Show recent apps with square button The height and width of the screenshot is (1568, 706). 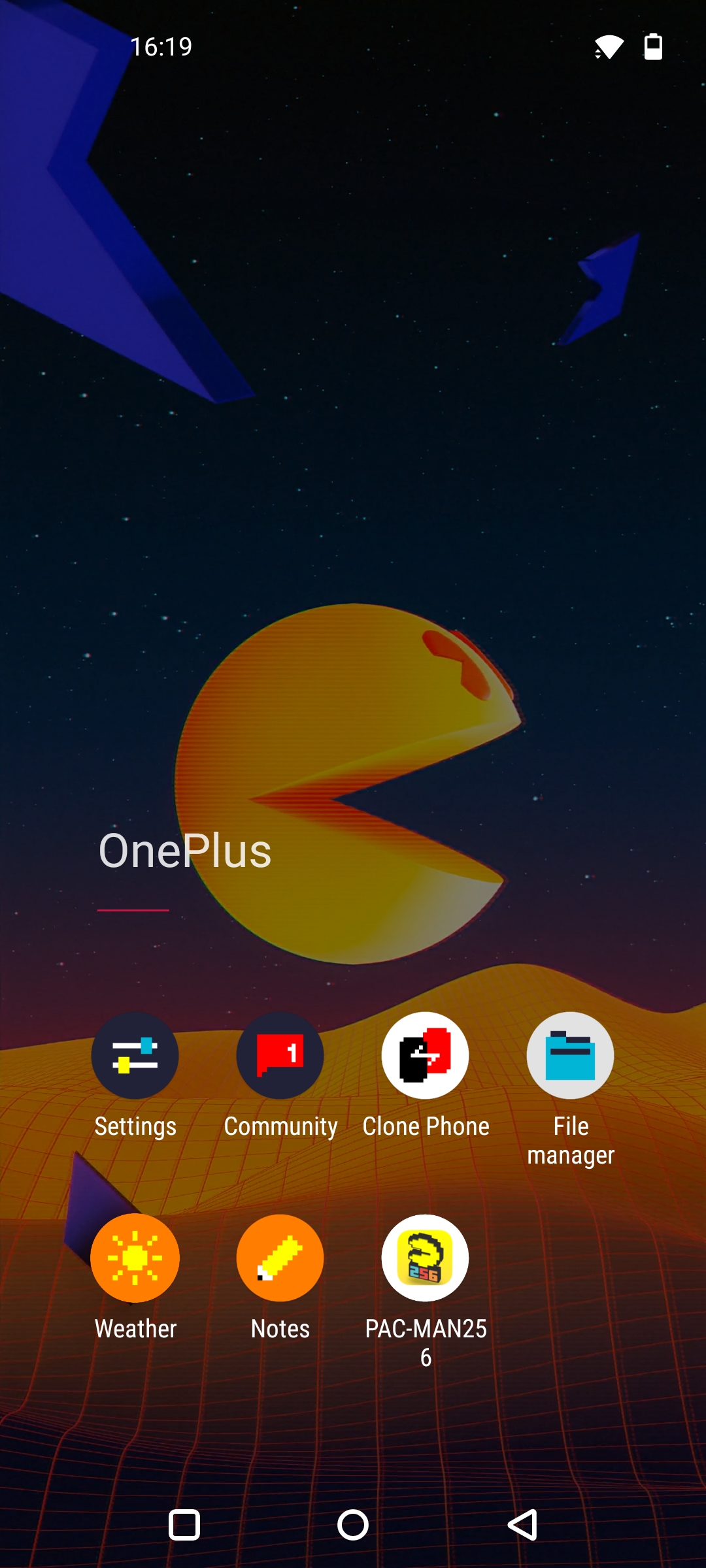(184, 1526)
